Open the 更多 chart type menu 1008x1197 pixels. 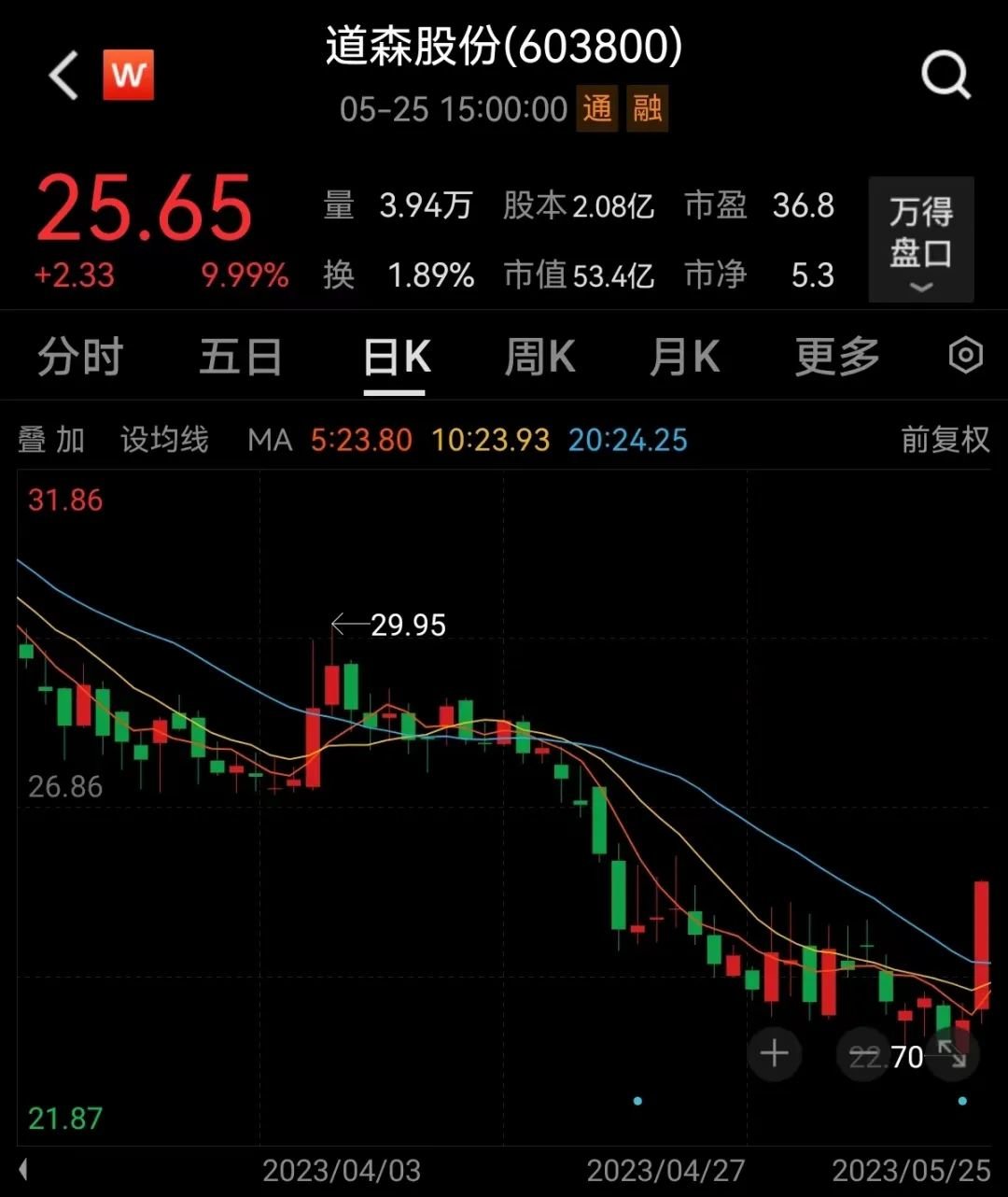835,357
